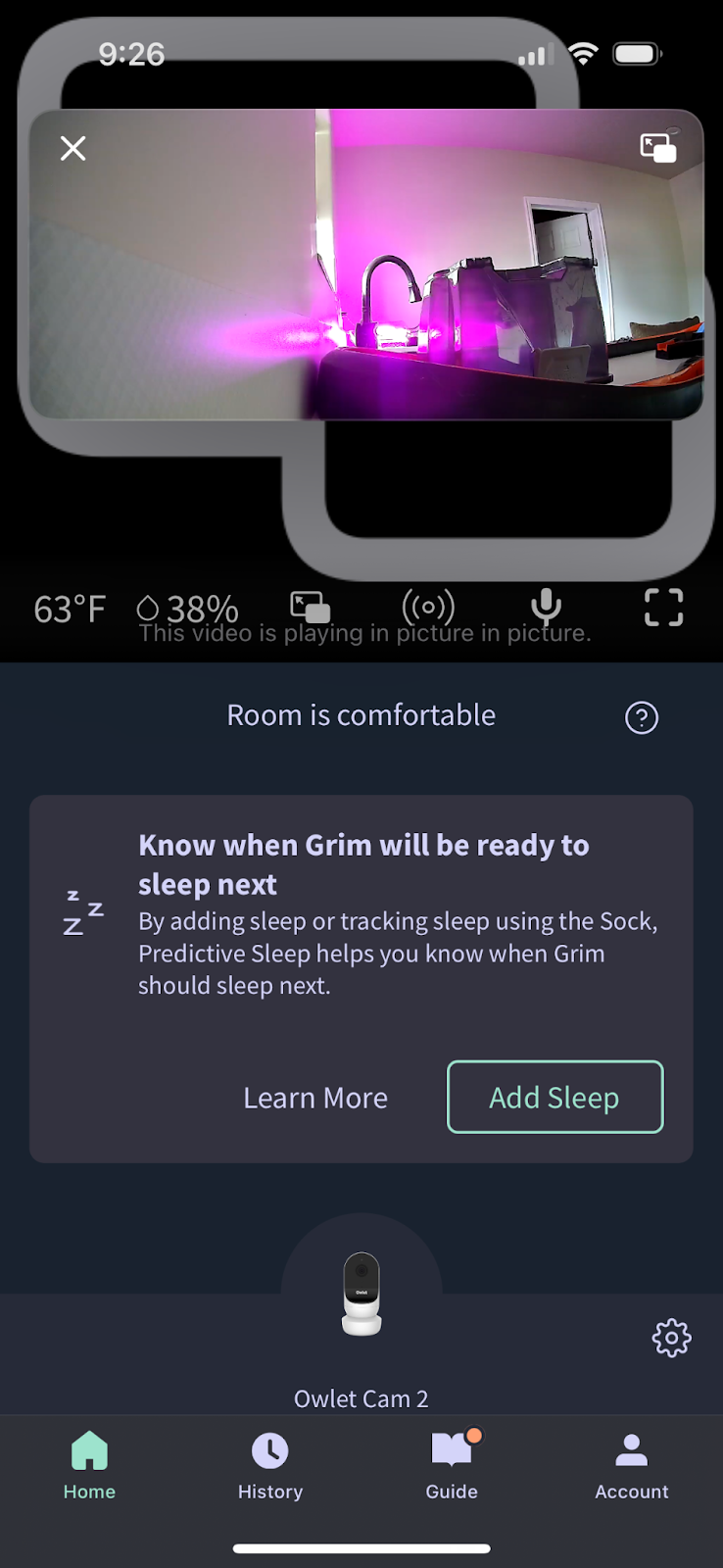Tap the sound broadcast icon

[428, 607]
